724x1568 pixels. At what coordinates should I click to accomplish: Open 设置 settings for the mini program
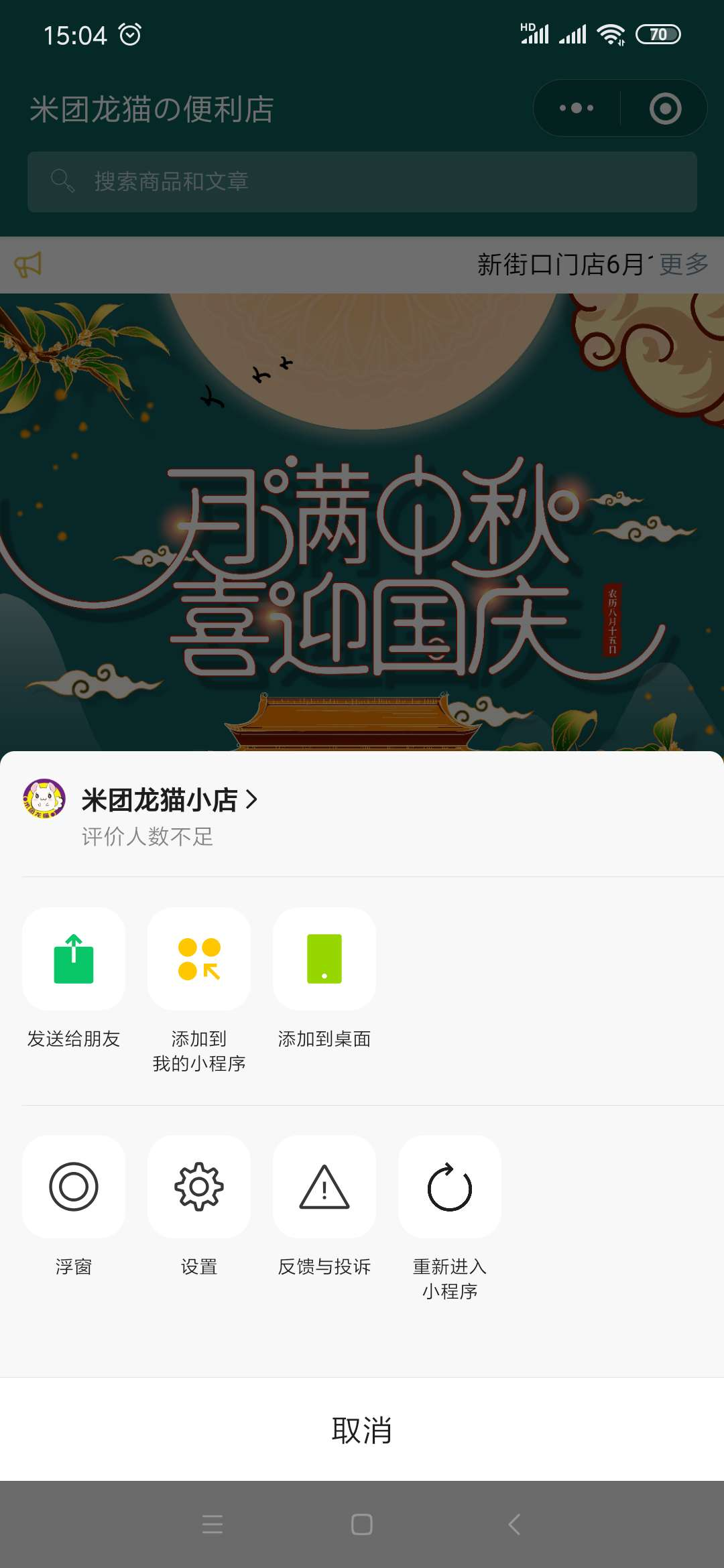coord(198,1187)
